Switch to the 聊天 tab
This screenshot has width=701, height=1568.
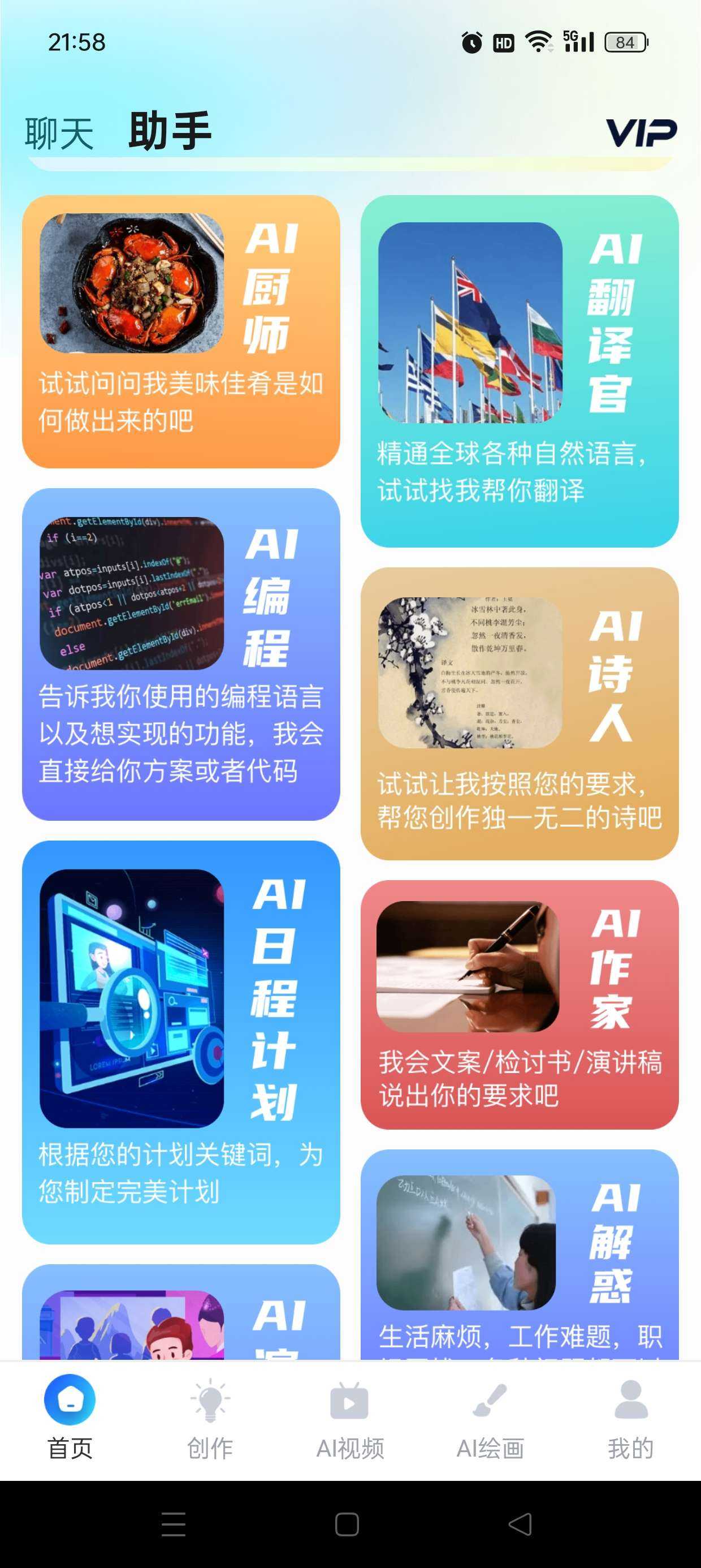pyautogui.click(x=59, y=133)
